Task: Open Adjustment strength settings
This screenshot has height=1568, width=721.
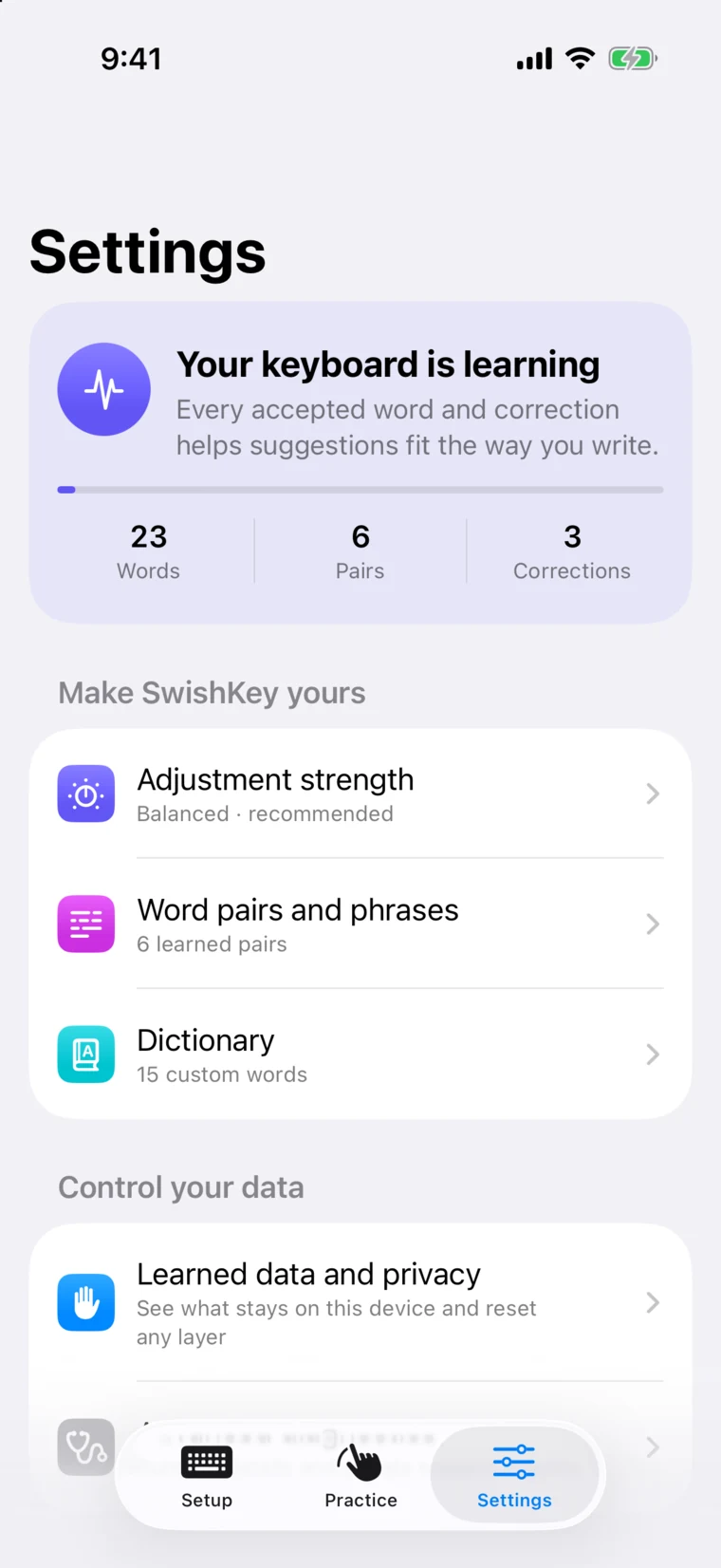Action: point(360,793)
